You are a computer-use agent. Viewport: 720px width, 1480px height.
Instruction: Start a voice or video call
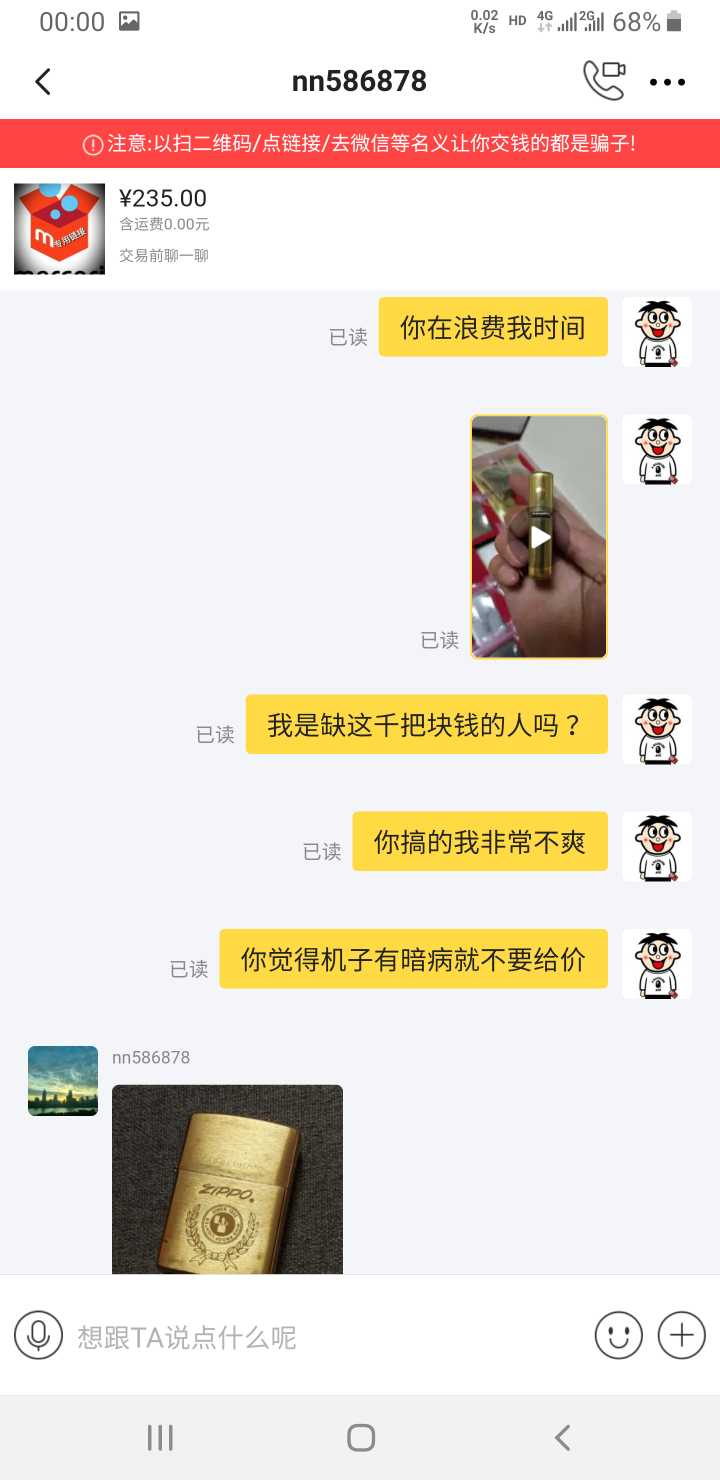pyautogui.click(x=603, y=81)
